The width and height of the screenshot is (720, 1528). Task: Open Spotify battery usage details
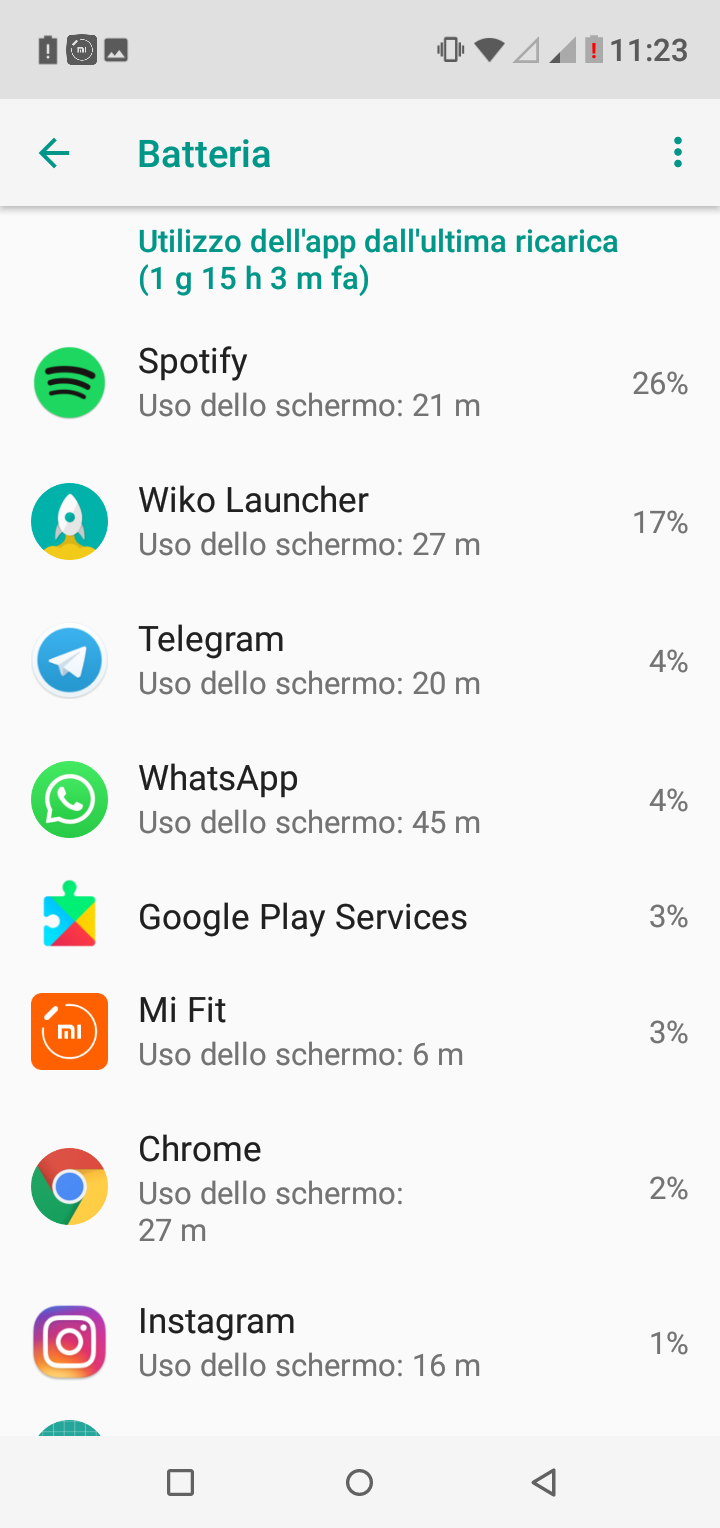click(360, 383)
